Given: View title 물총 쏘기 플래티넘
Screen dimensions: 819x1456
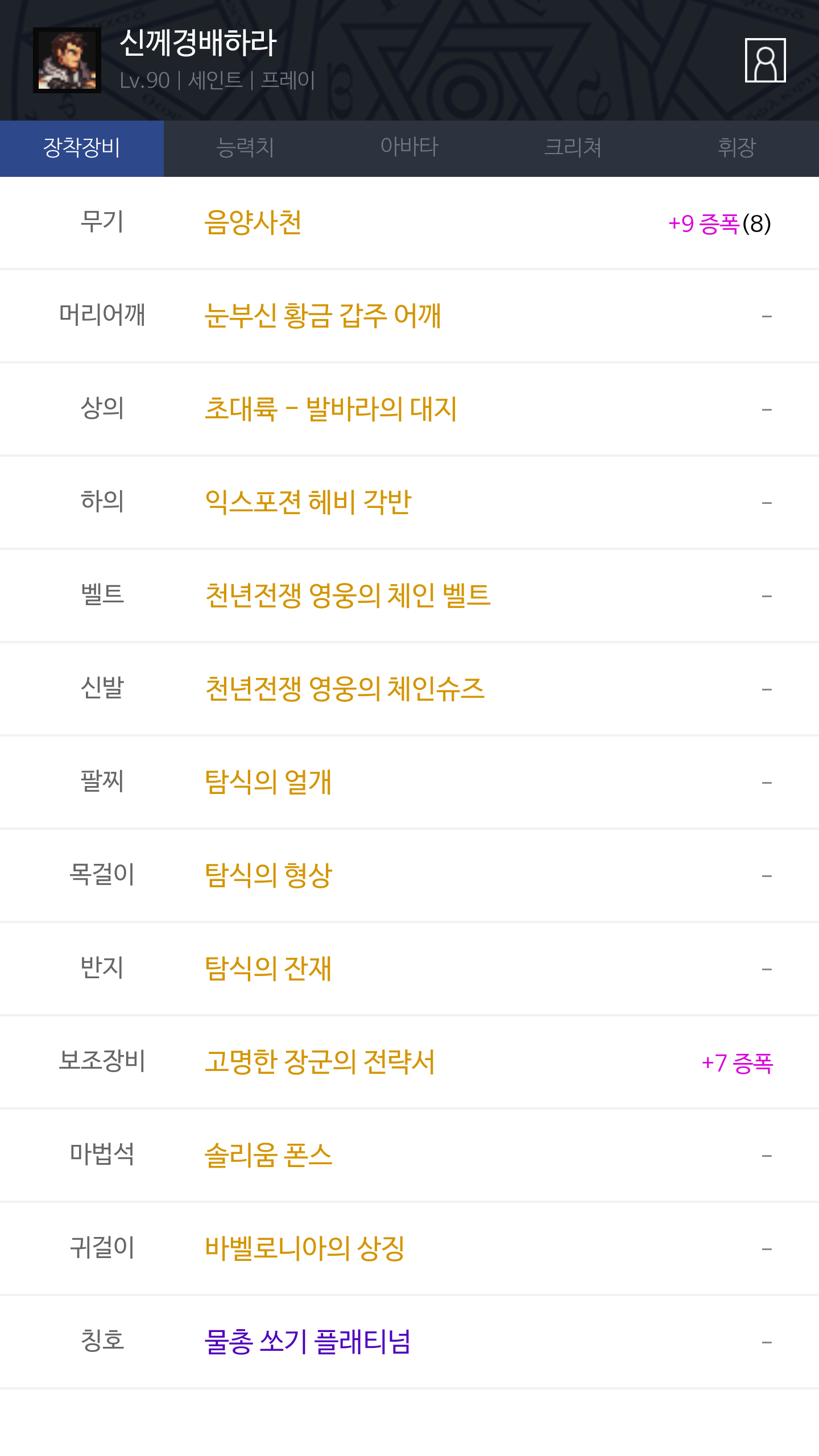Looking at the screenshot, I should 308,1342.
